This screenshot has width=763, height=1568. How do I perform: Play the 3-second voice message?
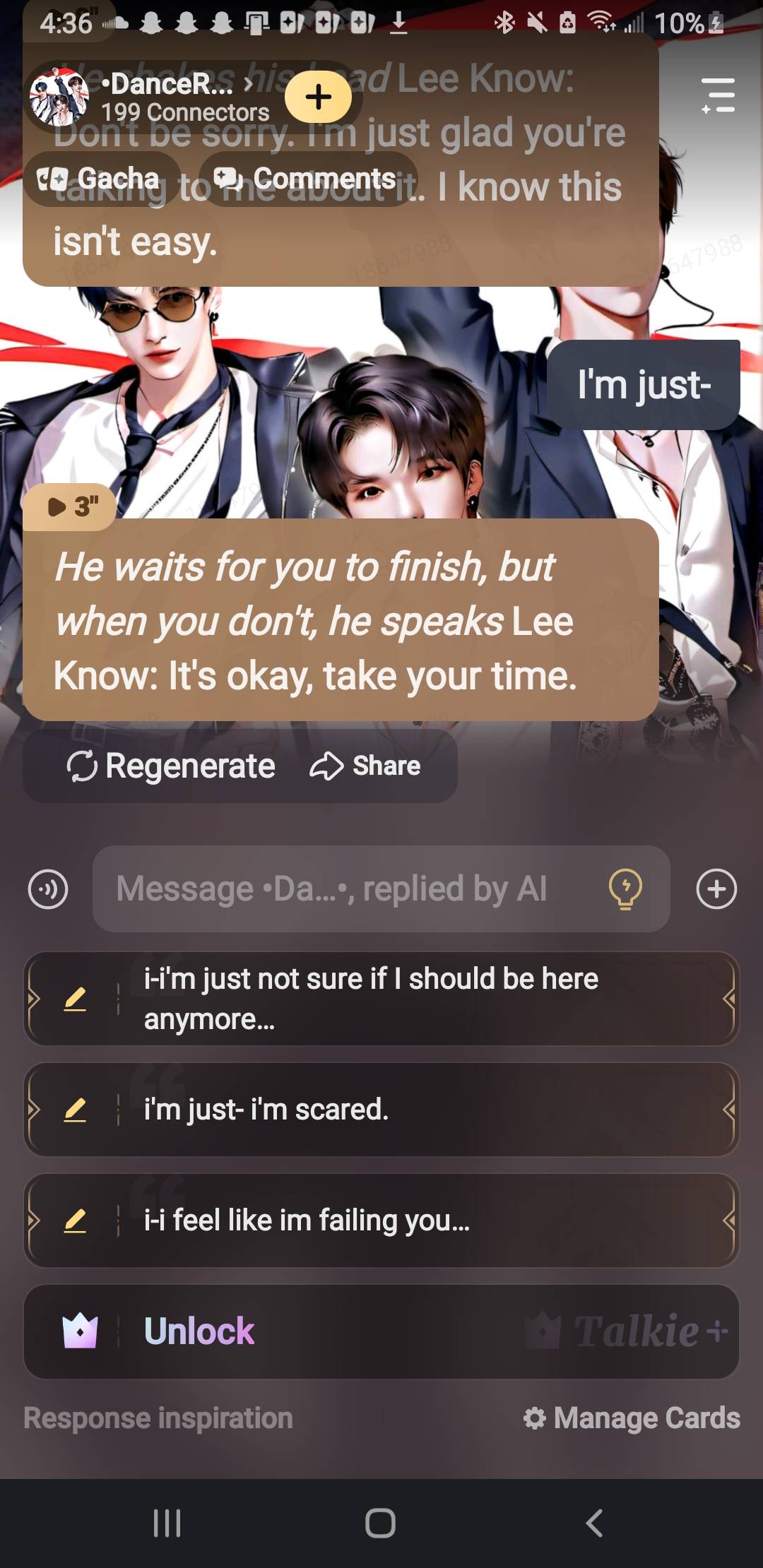(71, 506)
